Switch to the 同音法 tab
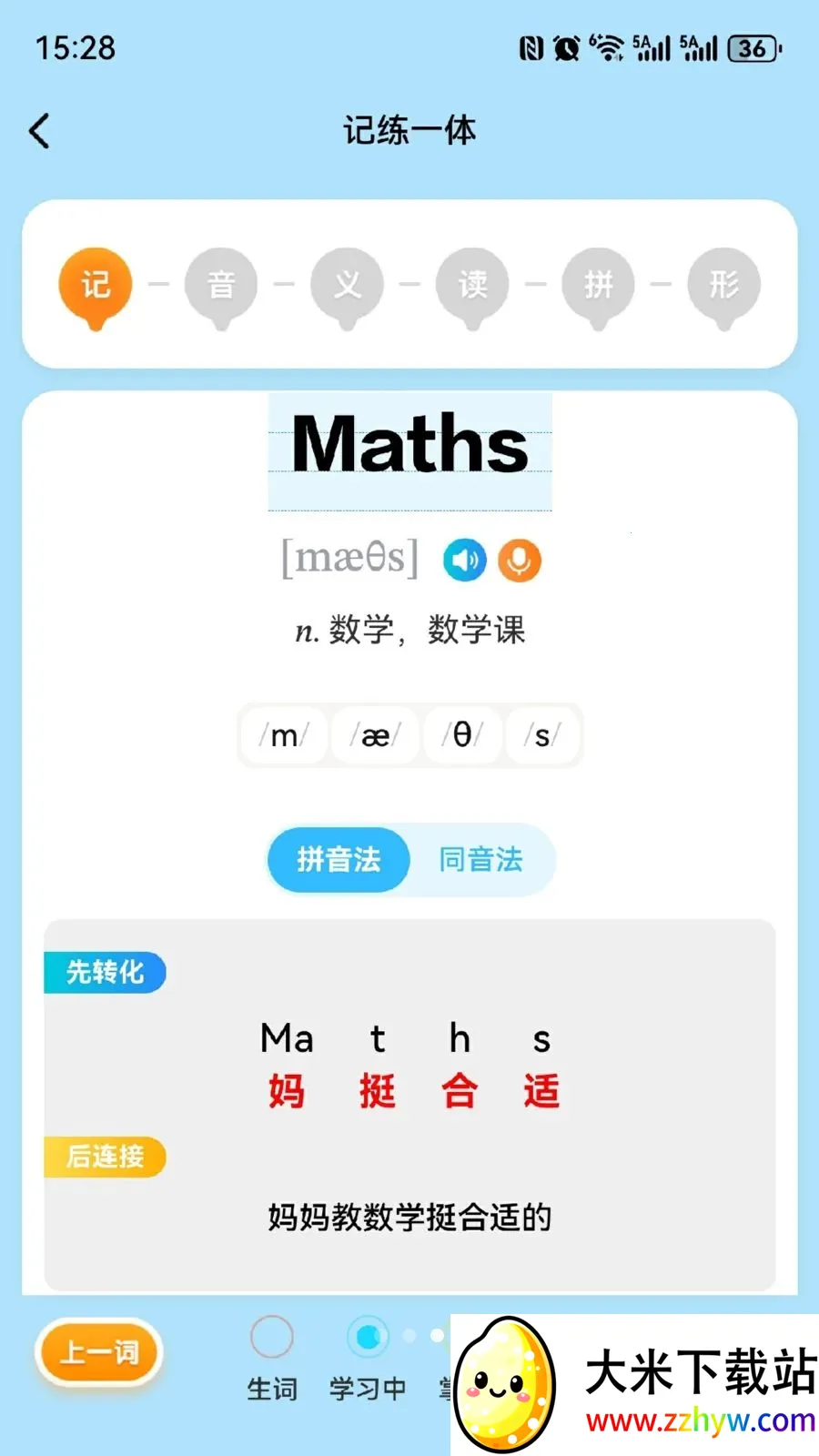 481,859
